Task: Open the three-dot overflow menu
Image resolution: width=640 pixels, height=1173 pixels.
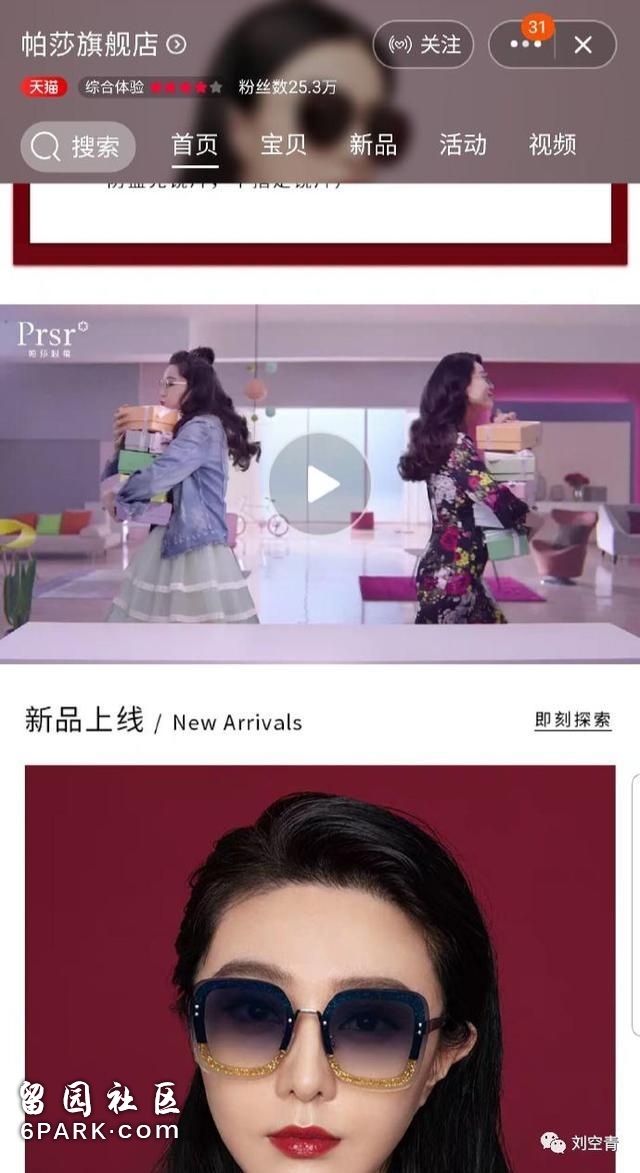Action: [525, 45]
